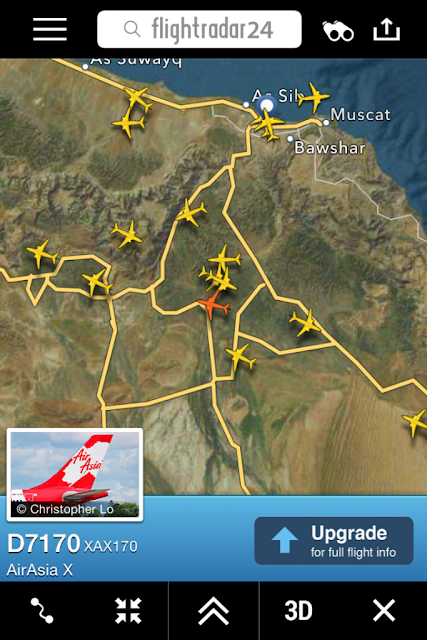The image size is (427, 640).
Task: Tap the blue location marker near As Sib
Action: [x=267, y=106]
